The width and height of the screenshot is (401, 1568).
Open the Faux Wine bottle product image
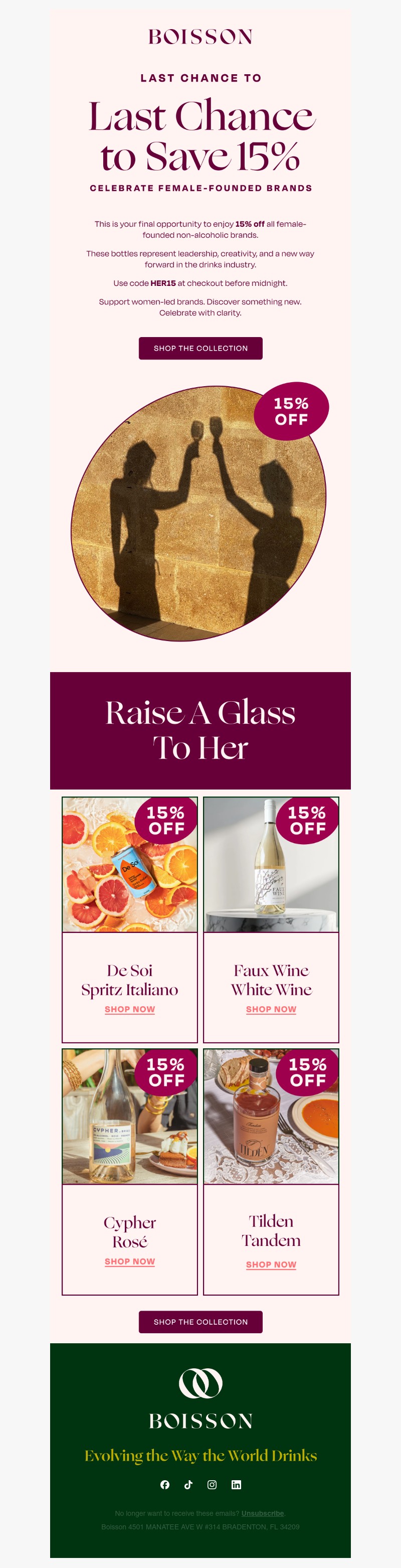pyautogui.click(x=271, y=864)
